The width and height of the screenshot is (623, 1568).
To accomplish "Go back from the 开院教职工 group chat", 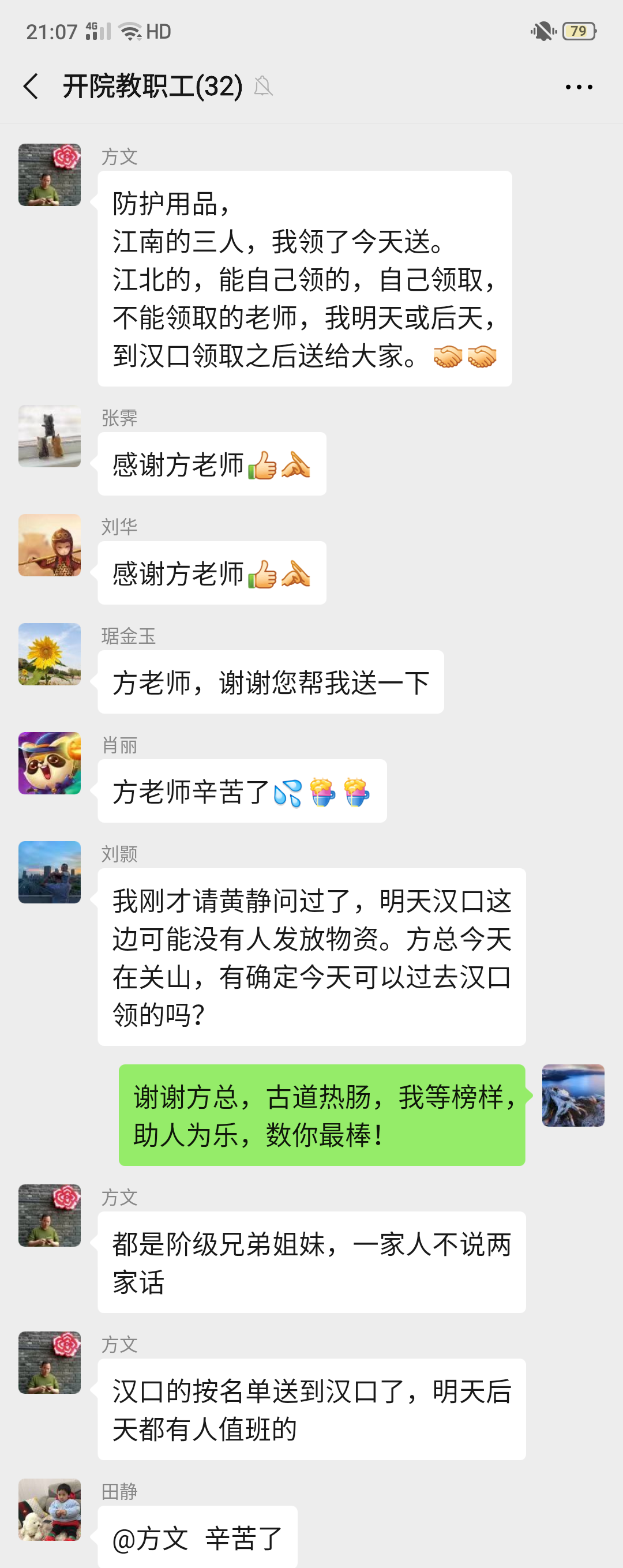I will [31, 87].
